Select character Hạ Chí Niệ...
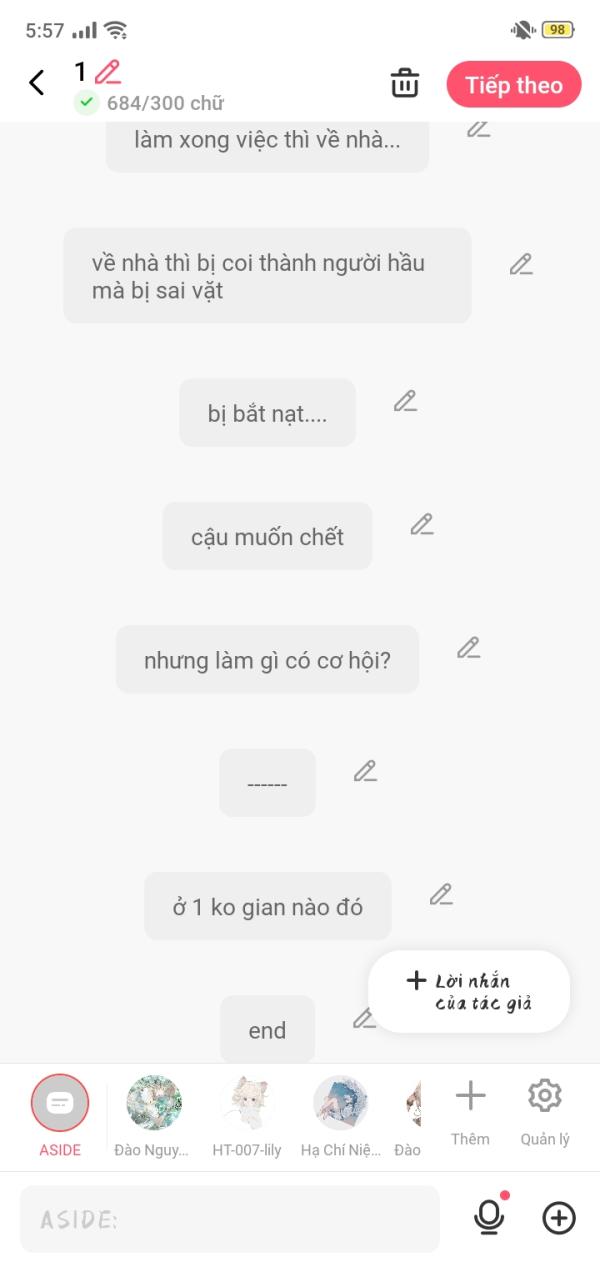600x1267 pixels. point(341,1116)
